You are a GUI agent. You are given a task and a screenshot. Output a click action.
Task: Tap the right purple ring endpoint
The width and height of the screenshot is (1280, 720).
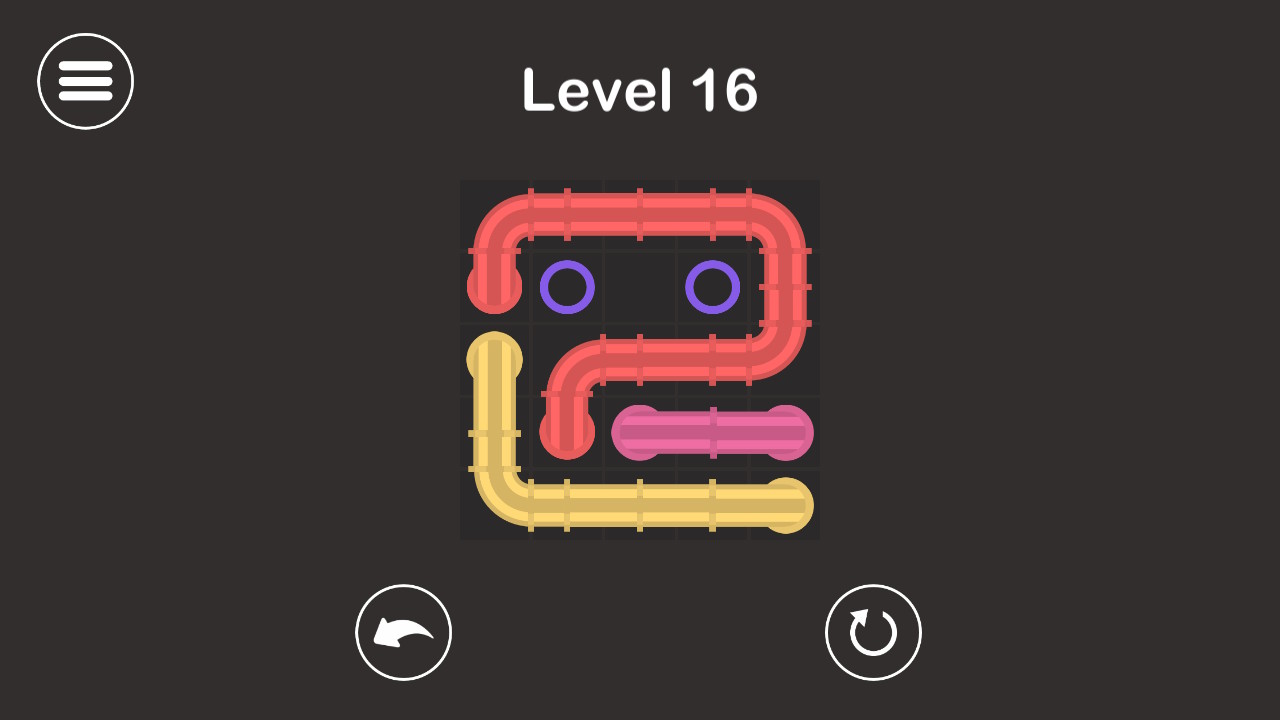(712, 287)
